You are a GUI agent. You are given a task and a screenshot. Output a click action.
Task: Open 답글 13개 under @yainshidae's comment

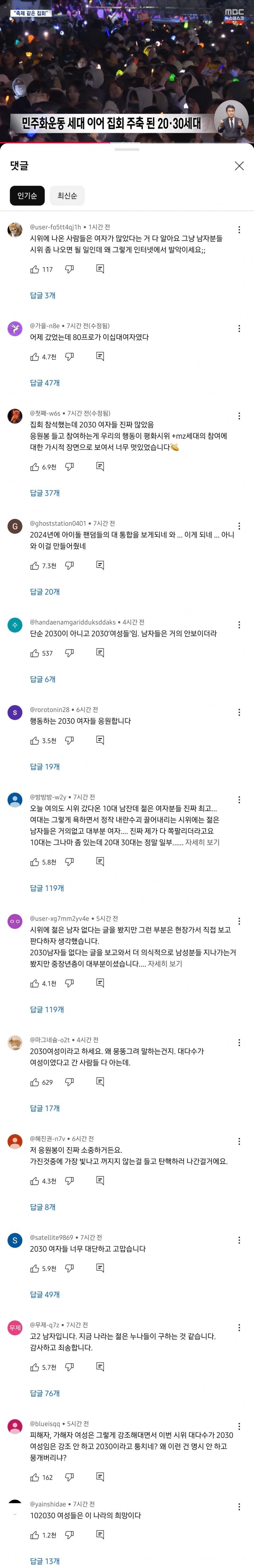click(45, 1561)
